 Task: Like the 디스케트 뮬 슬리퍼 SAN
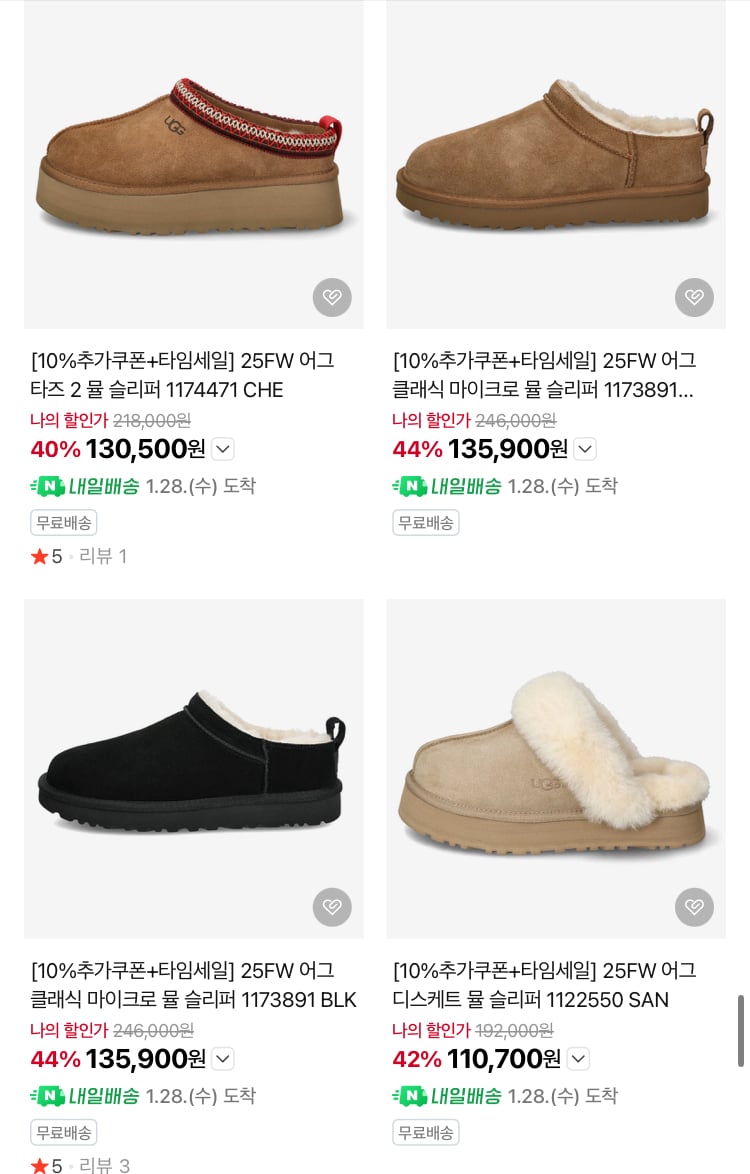(694, 907)
